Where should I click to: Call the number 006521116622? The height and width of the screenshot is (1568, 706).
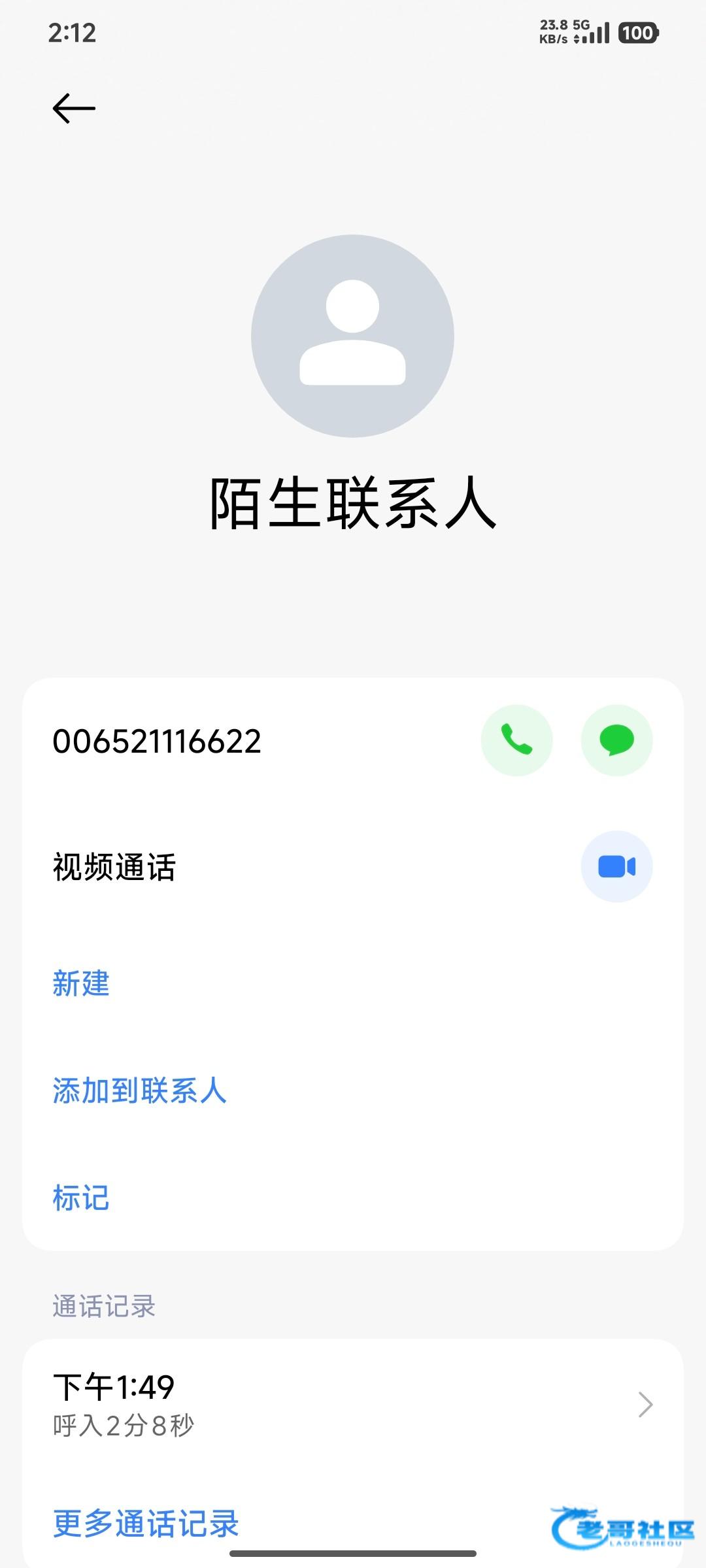516,740
